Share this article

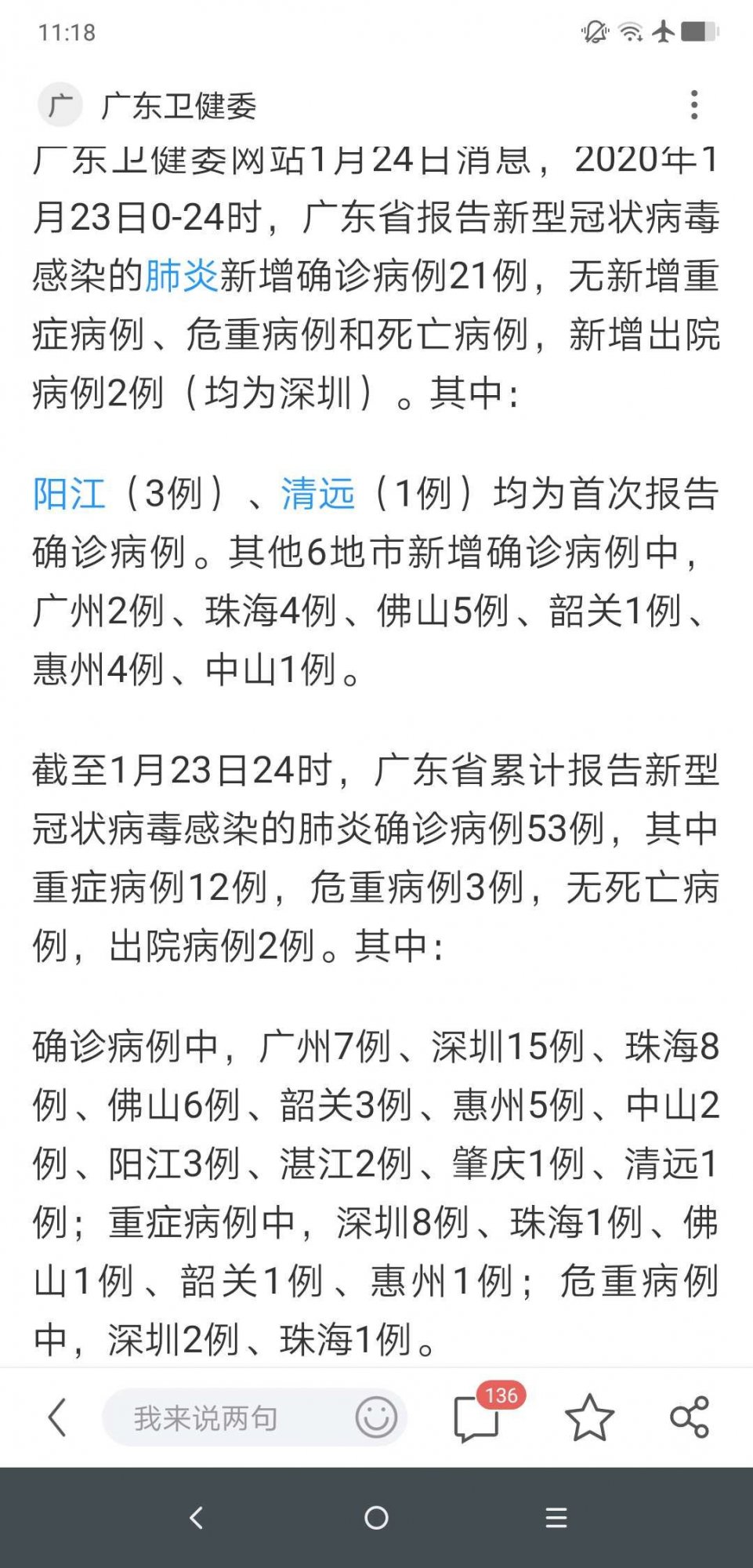pyautogui.click(x=690, y=1417)
